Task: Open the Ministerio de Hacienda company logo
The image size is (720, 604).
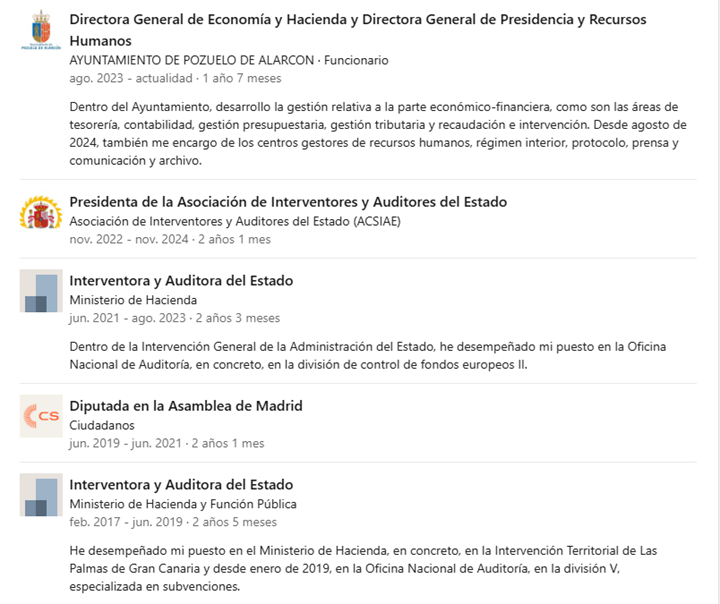Action: [41, 291]
